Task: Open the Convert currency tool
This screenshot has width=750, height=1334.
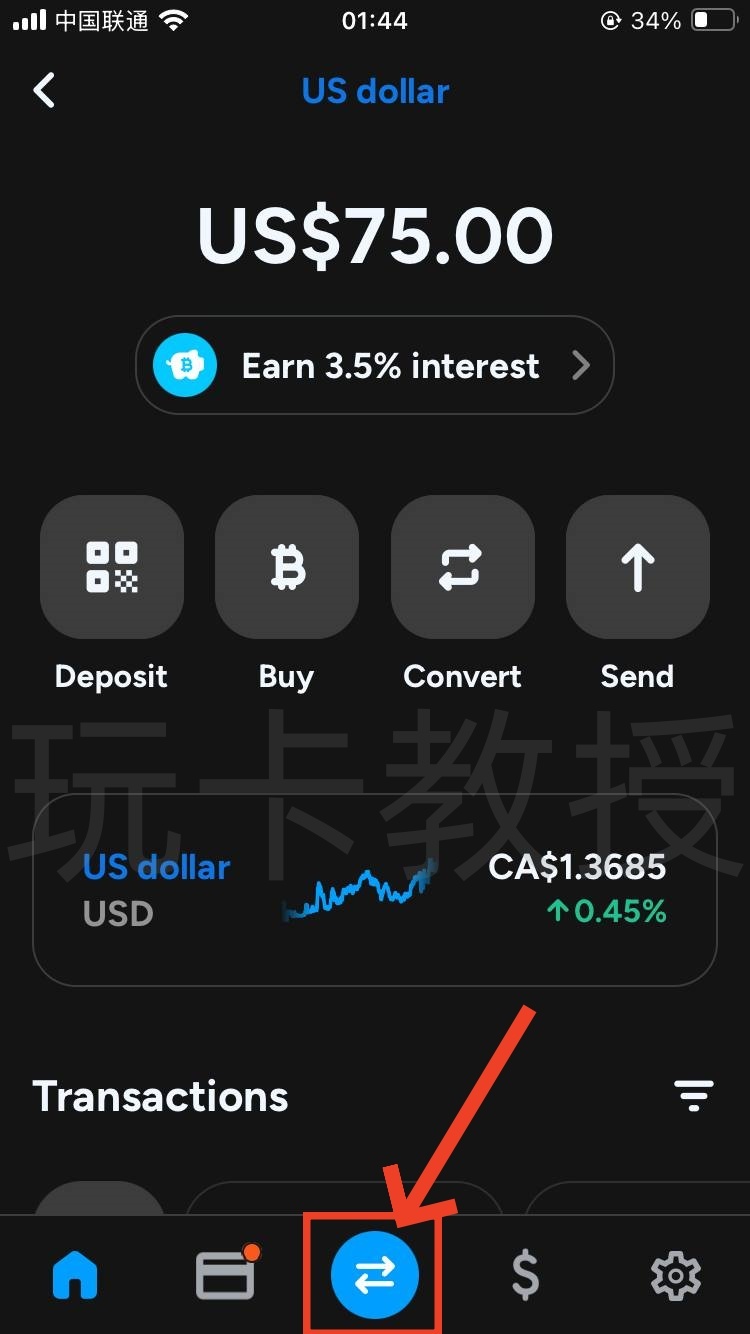Action: (x=462, y=567)
